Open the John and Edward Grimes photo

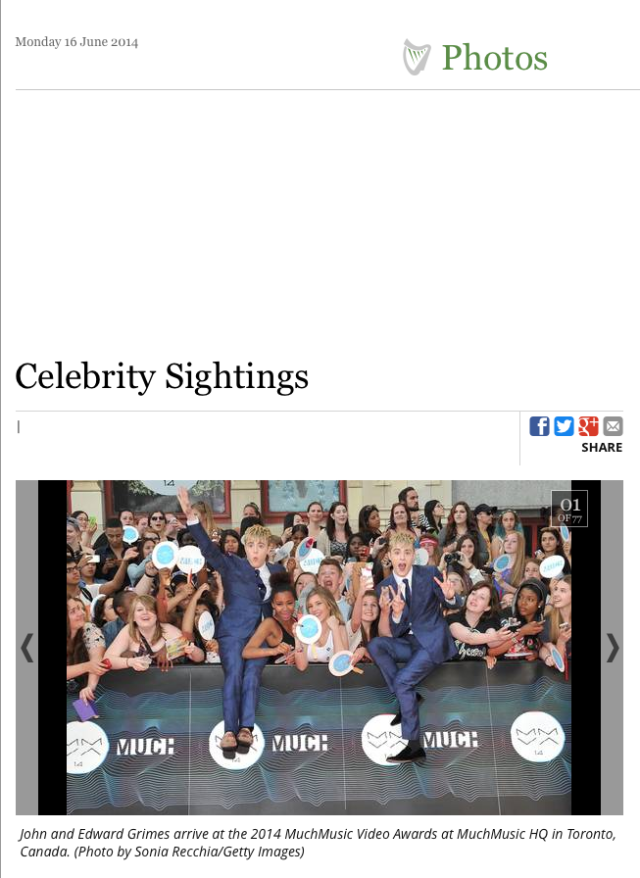(319, 647)
